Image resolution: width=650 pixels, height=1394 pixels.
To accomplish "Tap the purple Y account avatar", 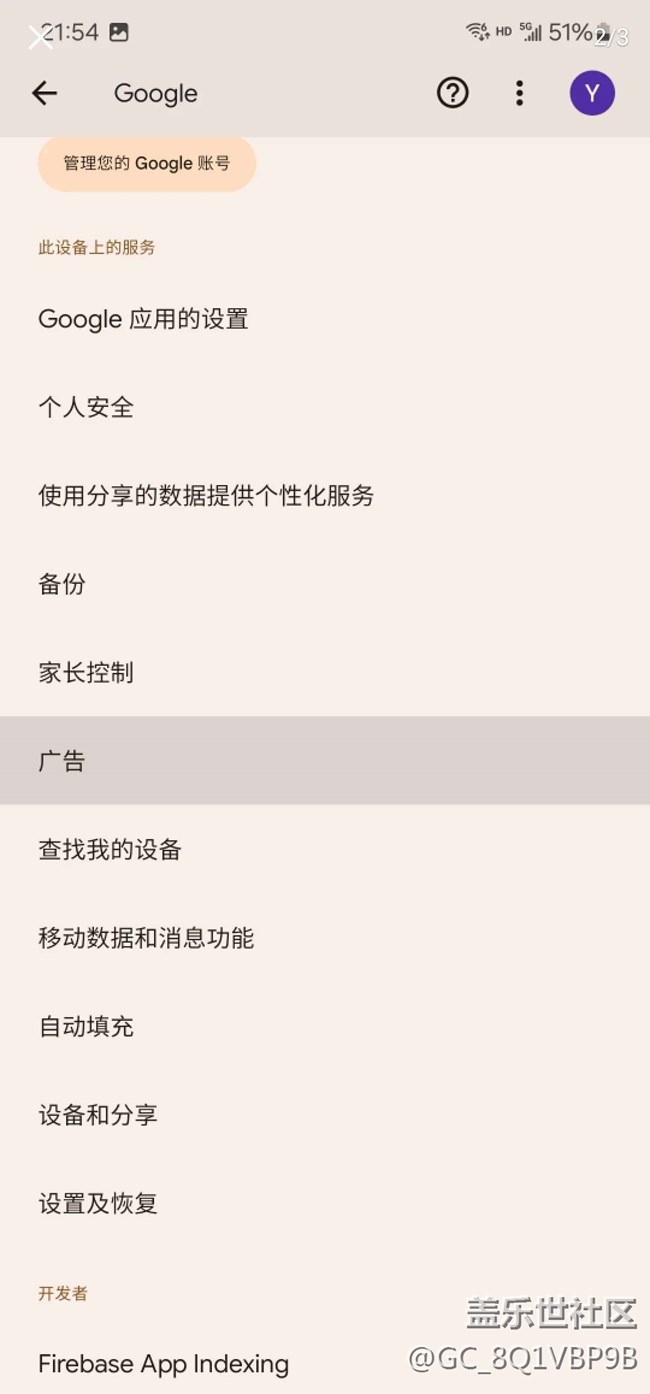I will click(x=592, y=94).
